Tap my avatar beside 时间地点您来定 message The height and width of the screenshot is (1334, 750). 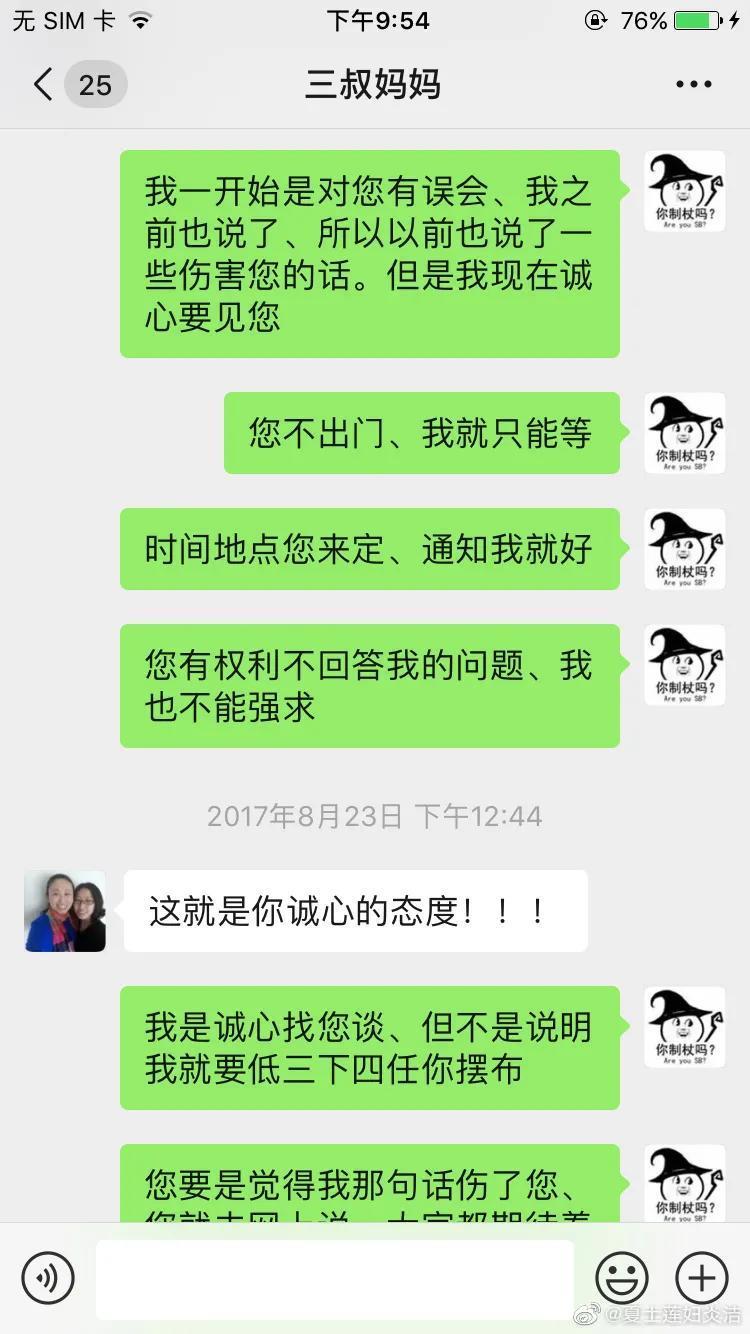pos(684,549)
